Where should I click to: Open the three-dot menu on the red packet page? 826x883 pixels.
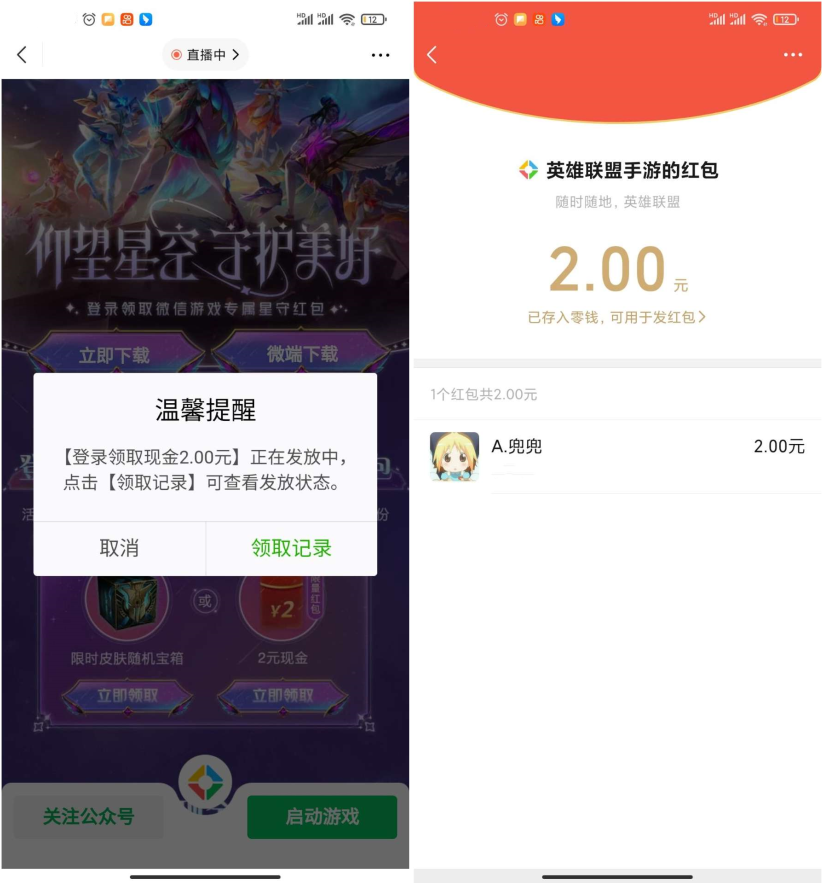(x=793, y=55)
